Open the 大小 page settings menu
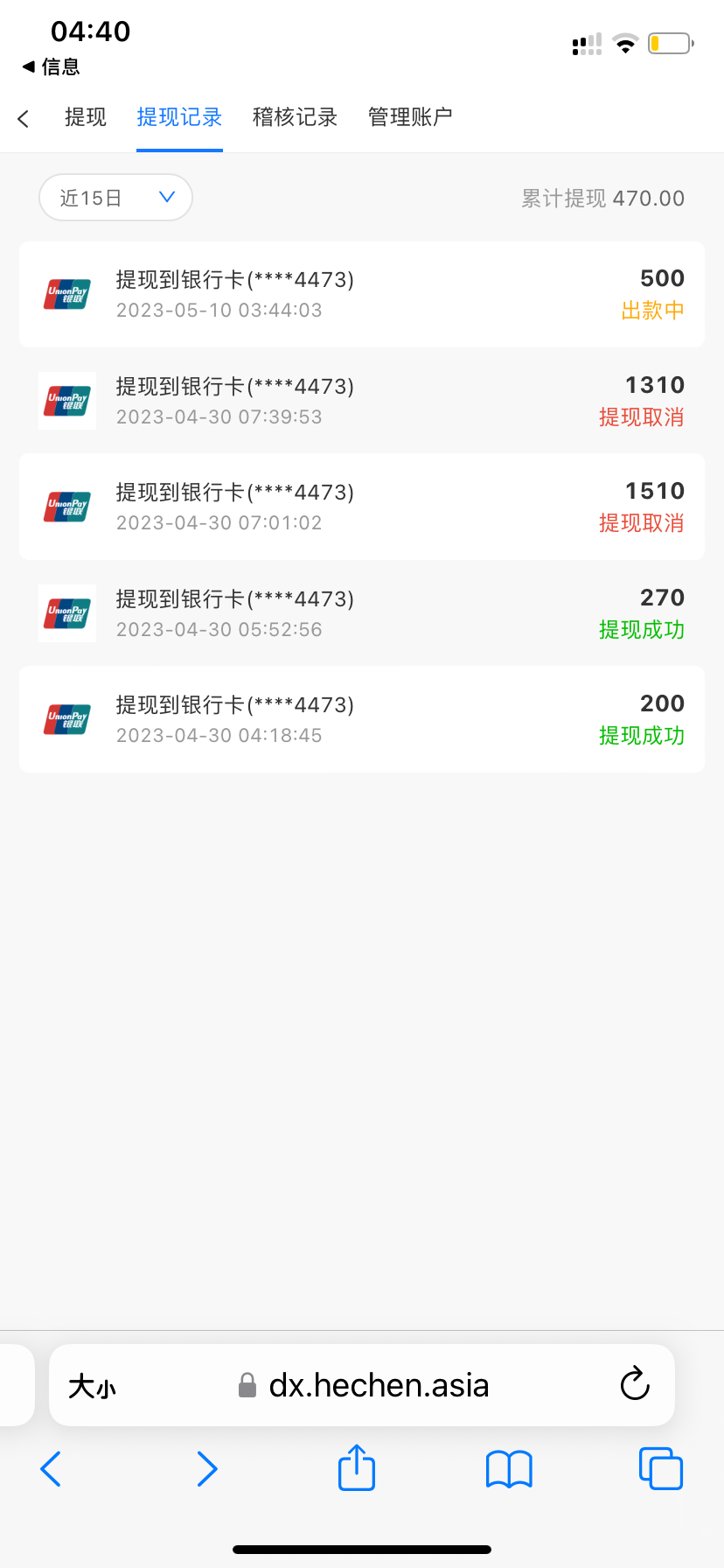The height and width of the screenshot is (1568, 724). 92,1386
